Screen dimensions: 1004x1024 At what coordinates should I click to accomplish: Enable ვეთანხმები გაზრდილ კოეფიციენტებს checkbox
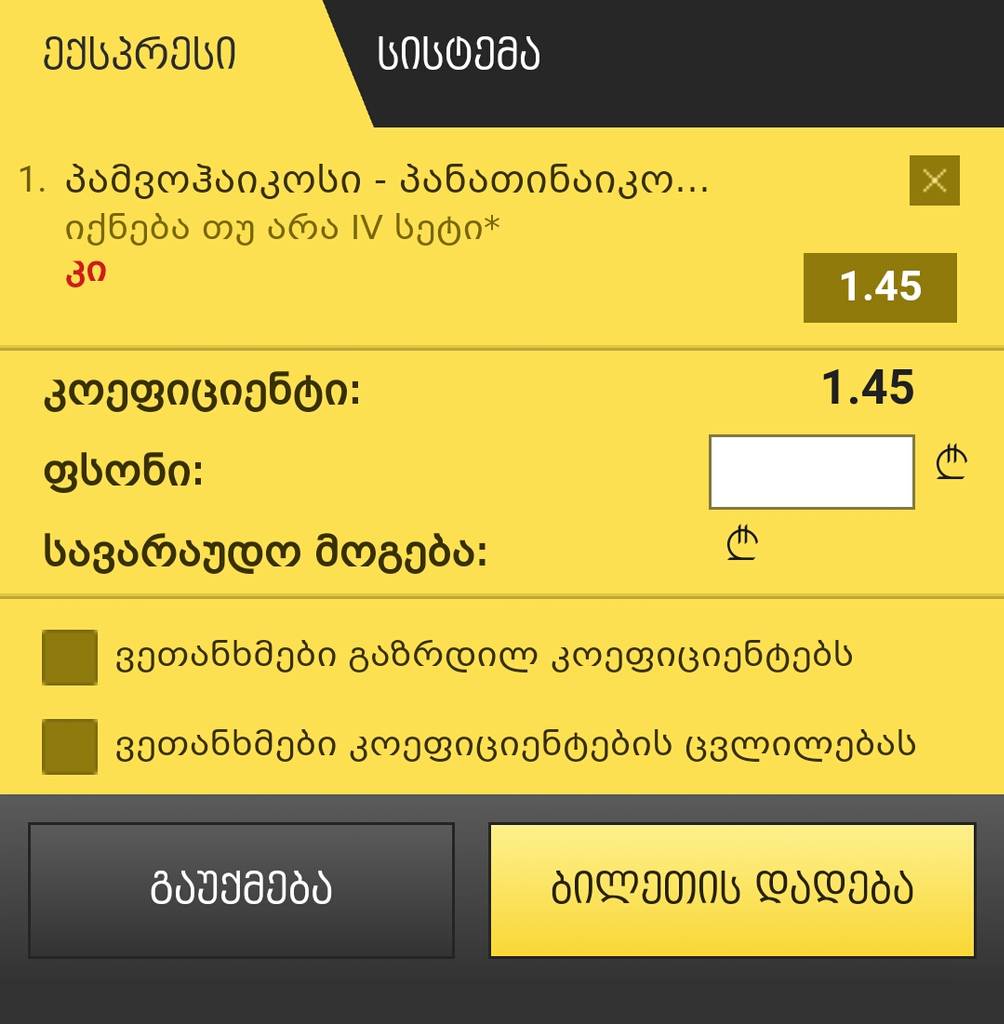(68, 658)
